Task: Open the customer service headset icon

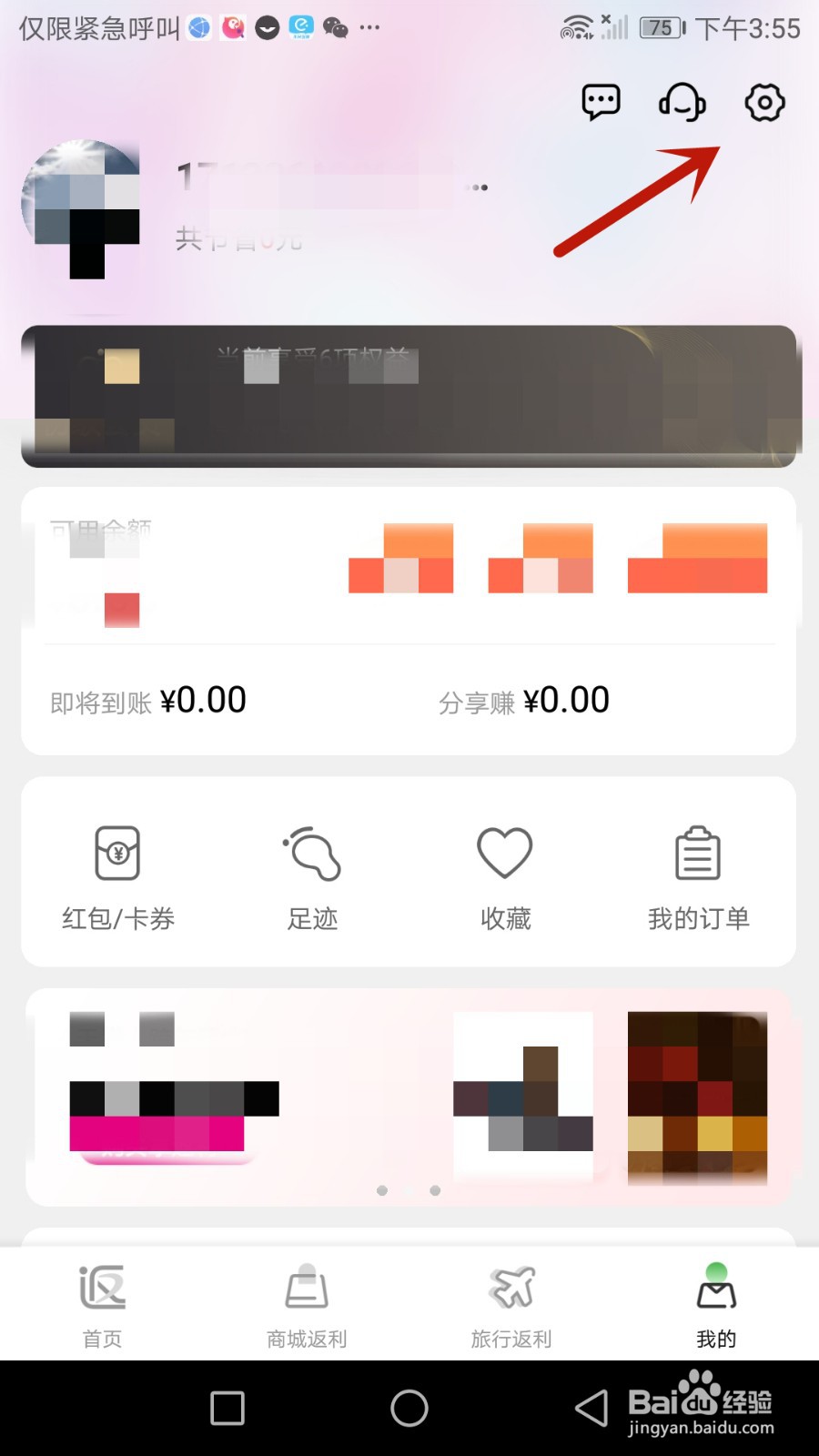Action: point(682,102)
